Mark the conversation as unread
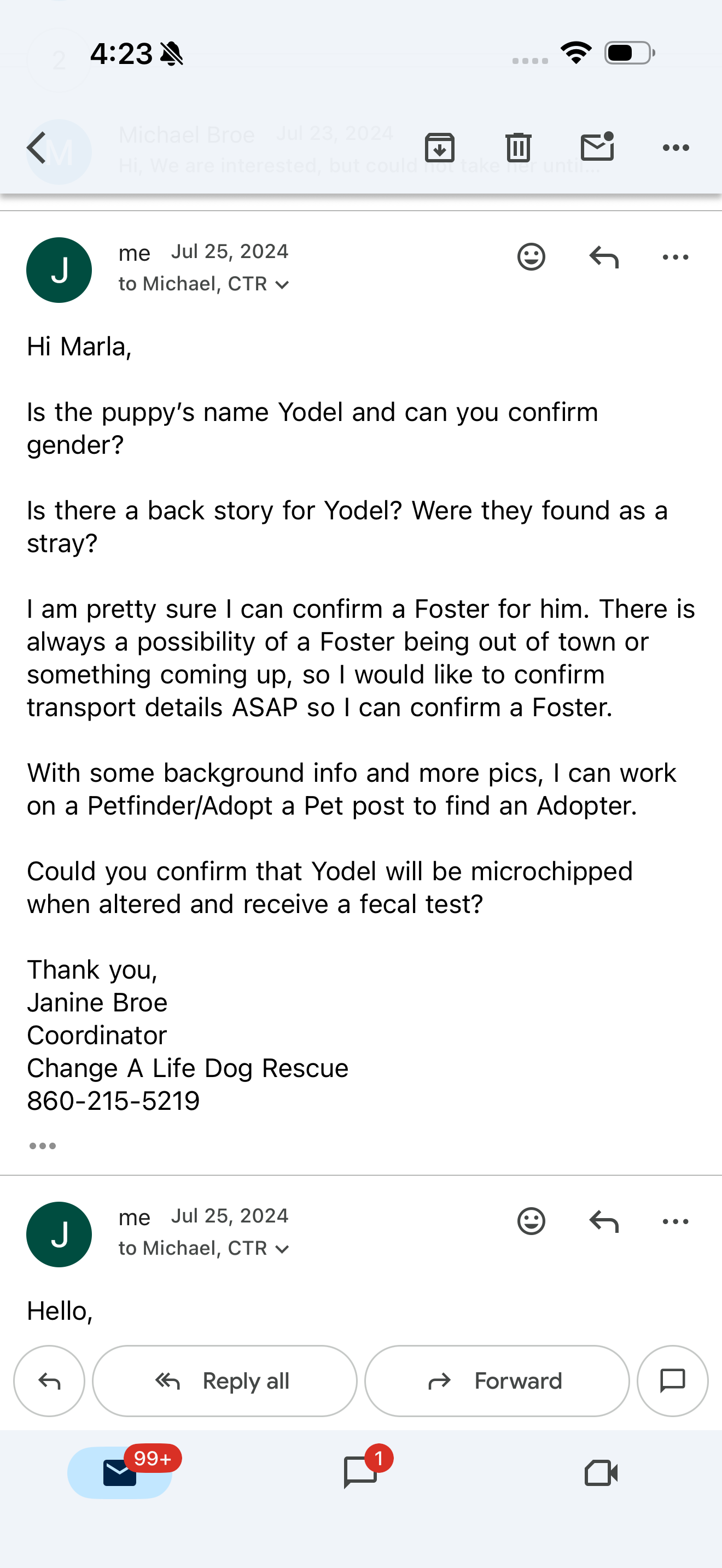 tap(597, 147)
